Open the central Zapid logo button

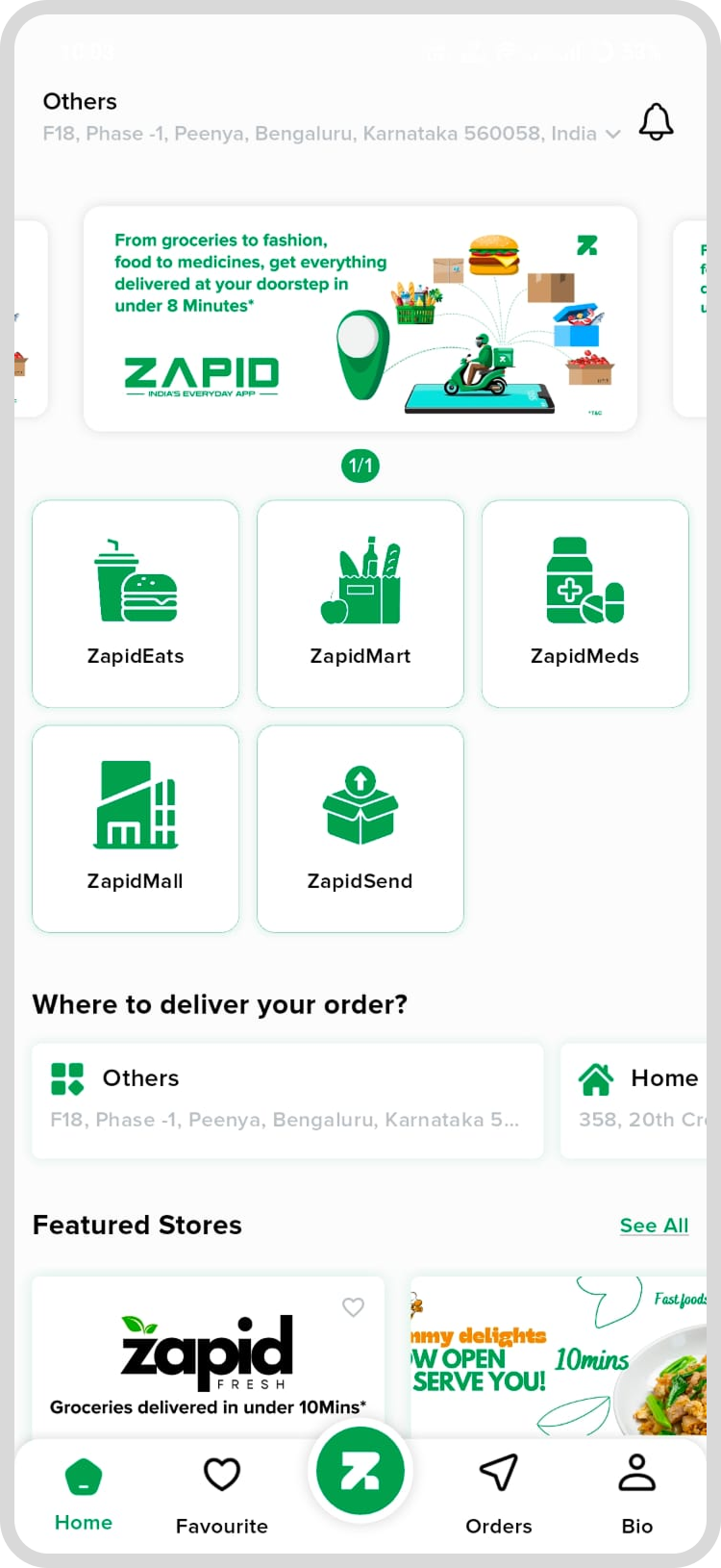360,1470
